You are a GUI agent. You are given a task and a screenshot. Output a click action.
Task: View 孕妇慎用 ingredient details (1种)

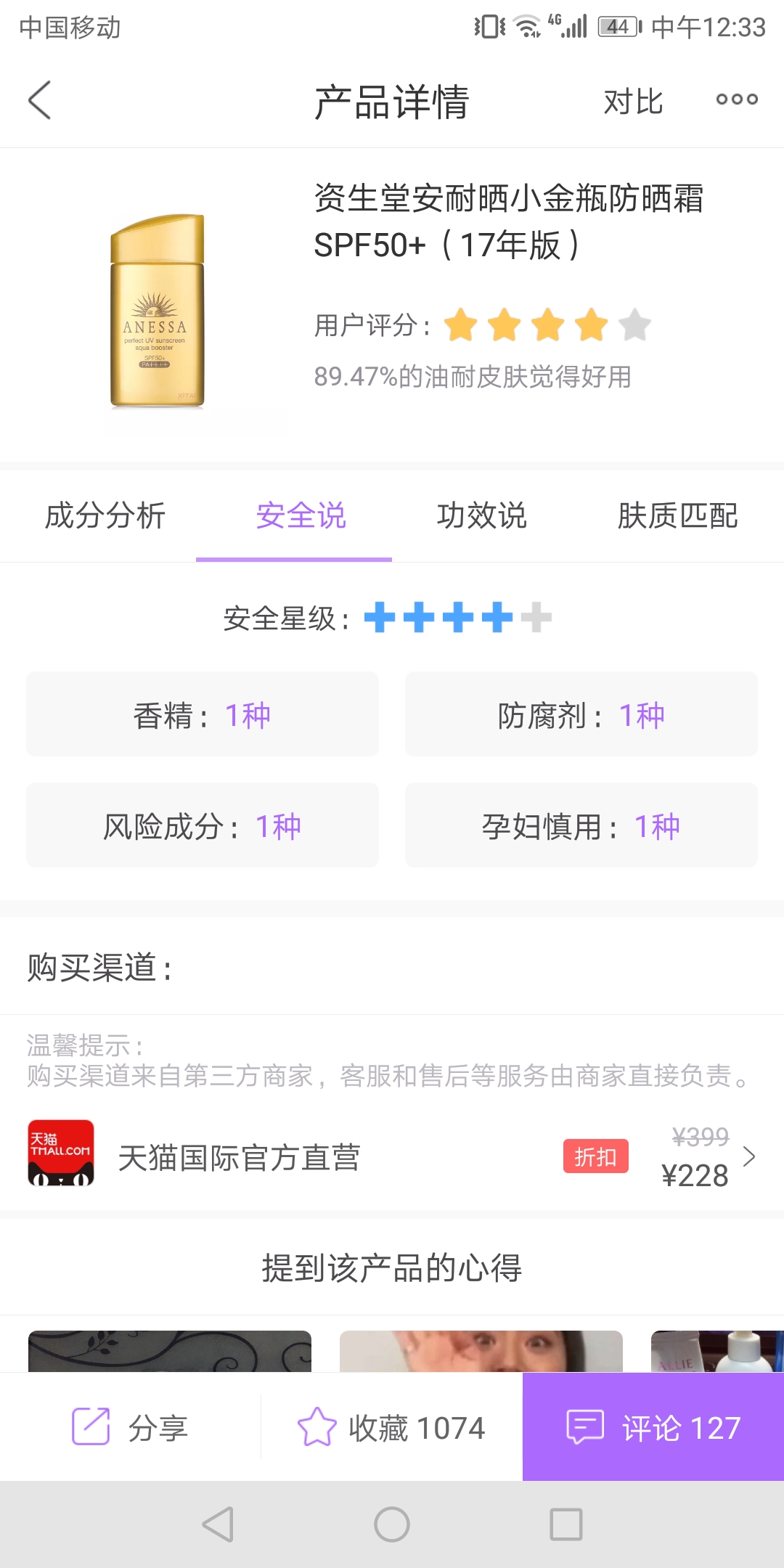pos(581,825)
